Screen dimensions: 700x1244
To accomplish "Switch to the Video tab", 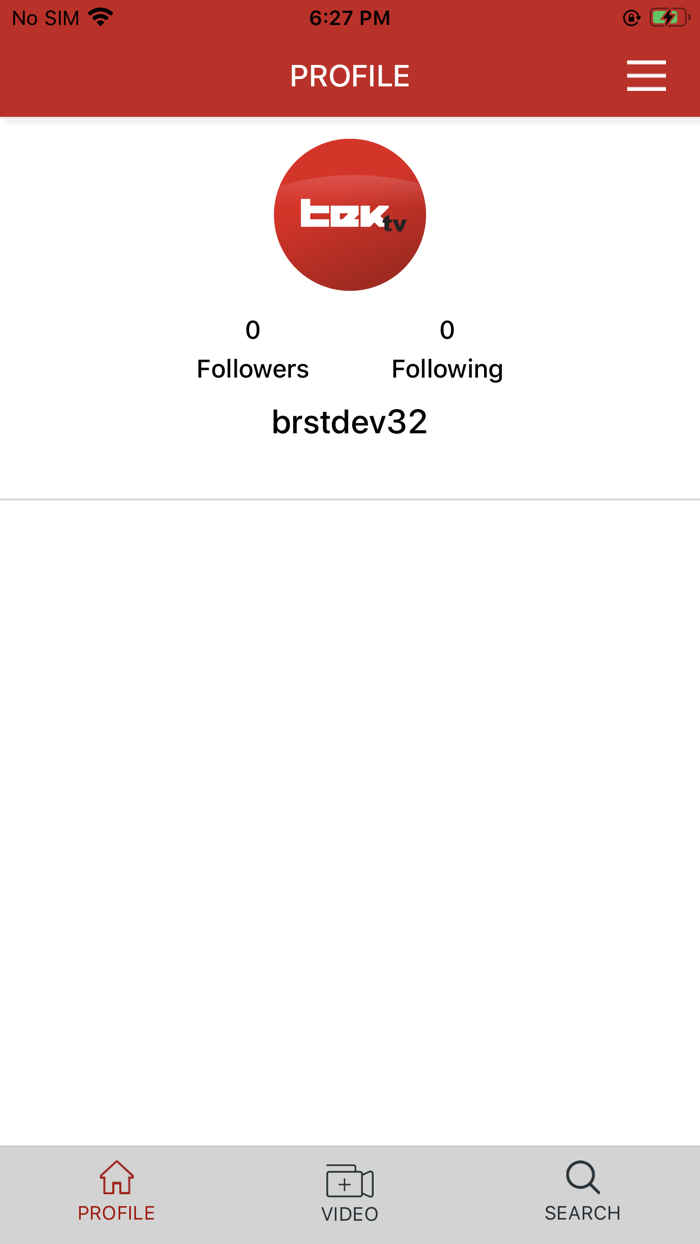I will coord(349,1193).
